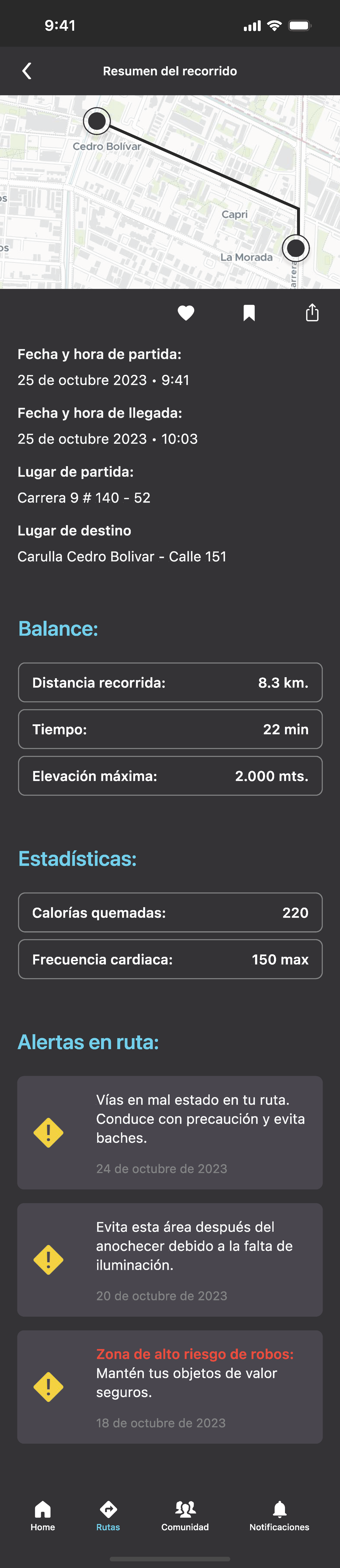
Task: Select the Zona de alto riesgo de robos alert
Action: (170, 1387)
